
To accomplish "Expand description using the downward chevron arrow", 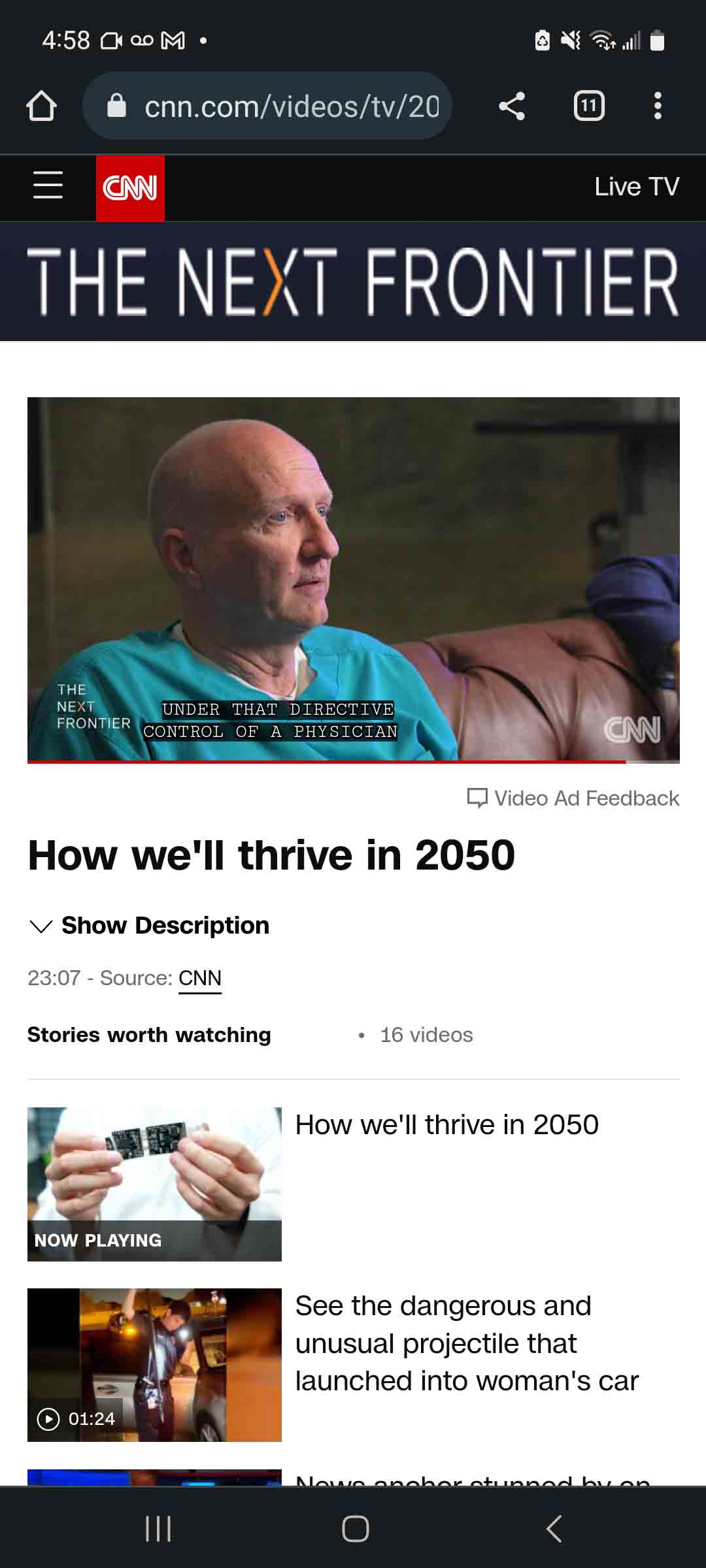I will (42, 927).
